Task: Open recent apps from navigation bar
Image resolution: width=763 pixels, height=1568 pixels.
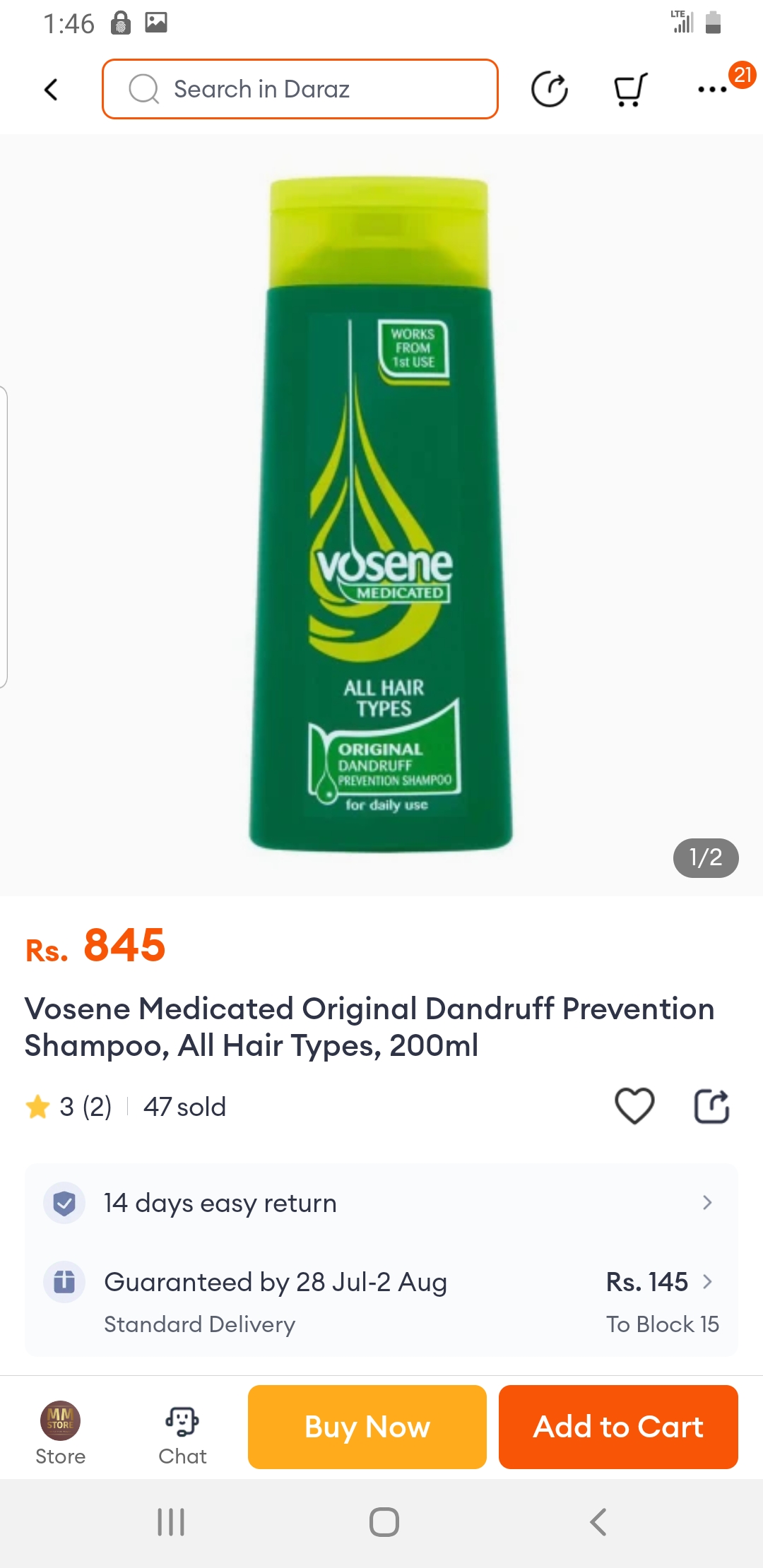Action: (x=171, y=1522)
